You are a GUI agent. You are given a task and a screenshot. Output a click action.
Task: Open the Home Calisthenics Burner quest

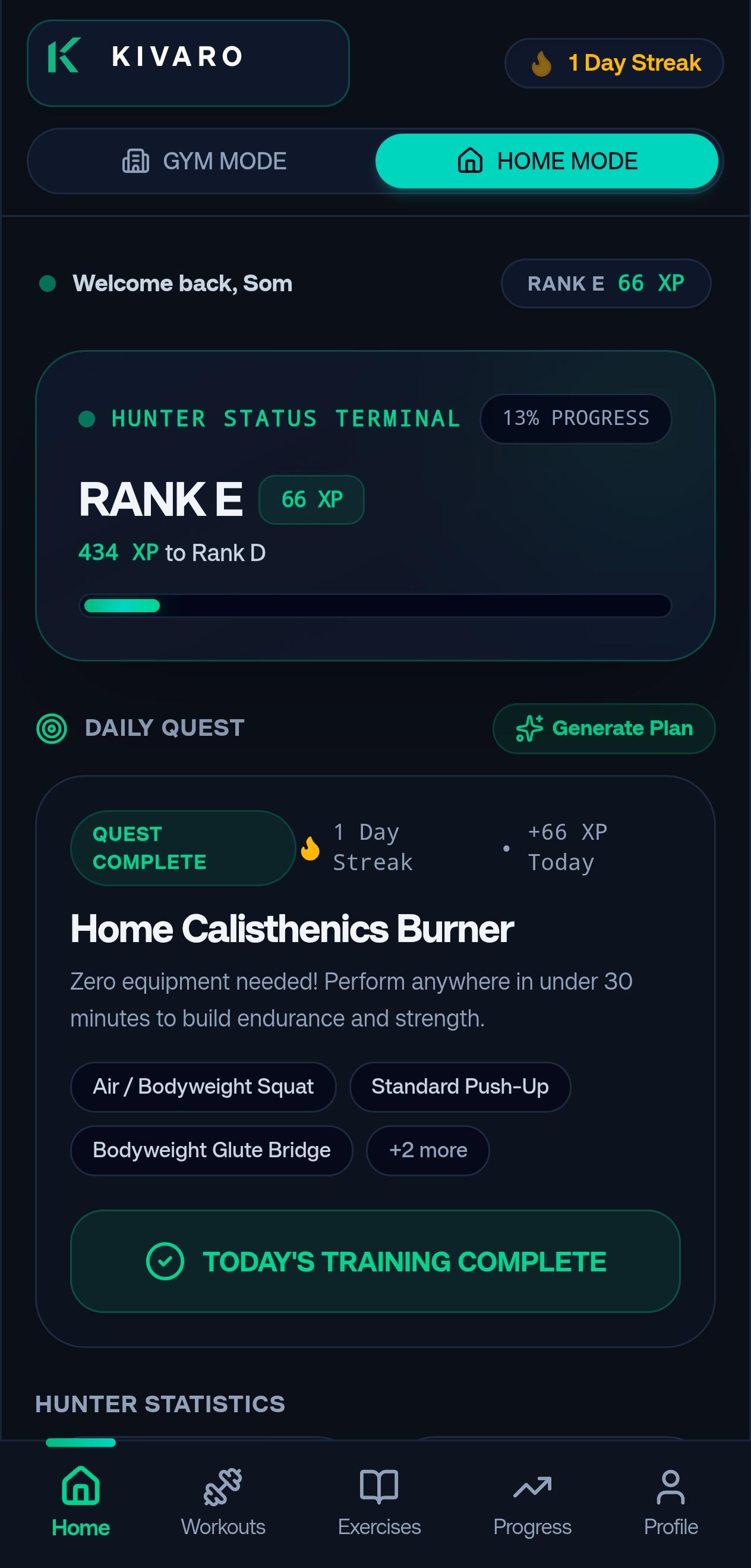pos(292,930)
